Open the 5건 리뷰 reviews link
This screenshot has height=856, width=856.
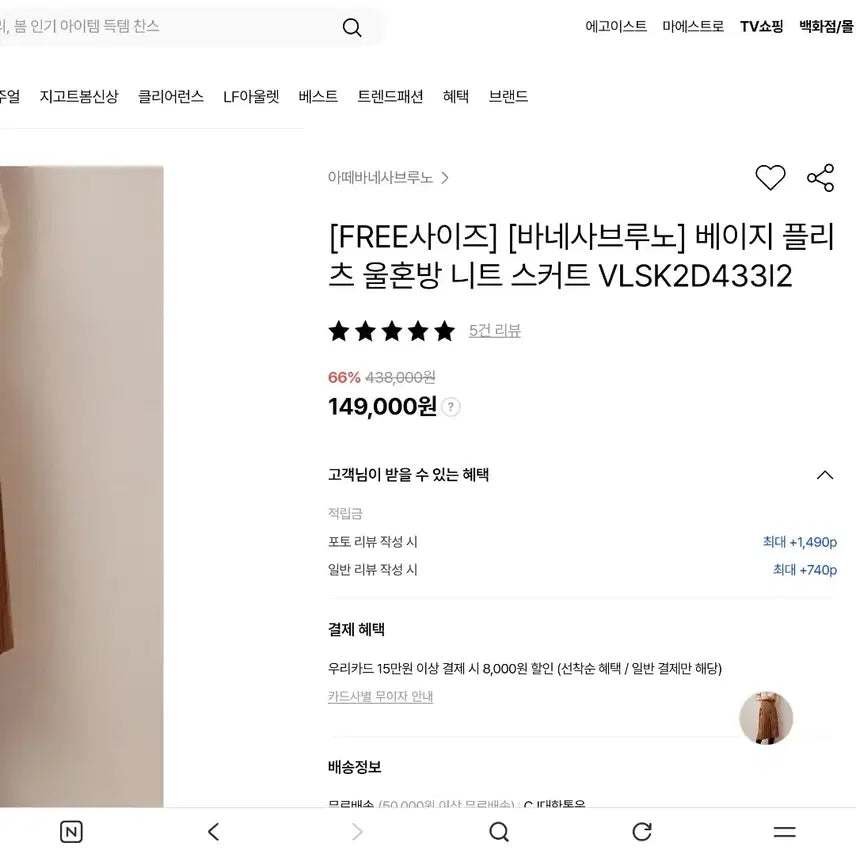495,331
